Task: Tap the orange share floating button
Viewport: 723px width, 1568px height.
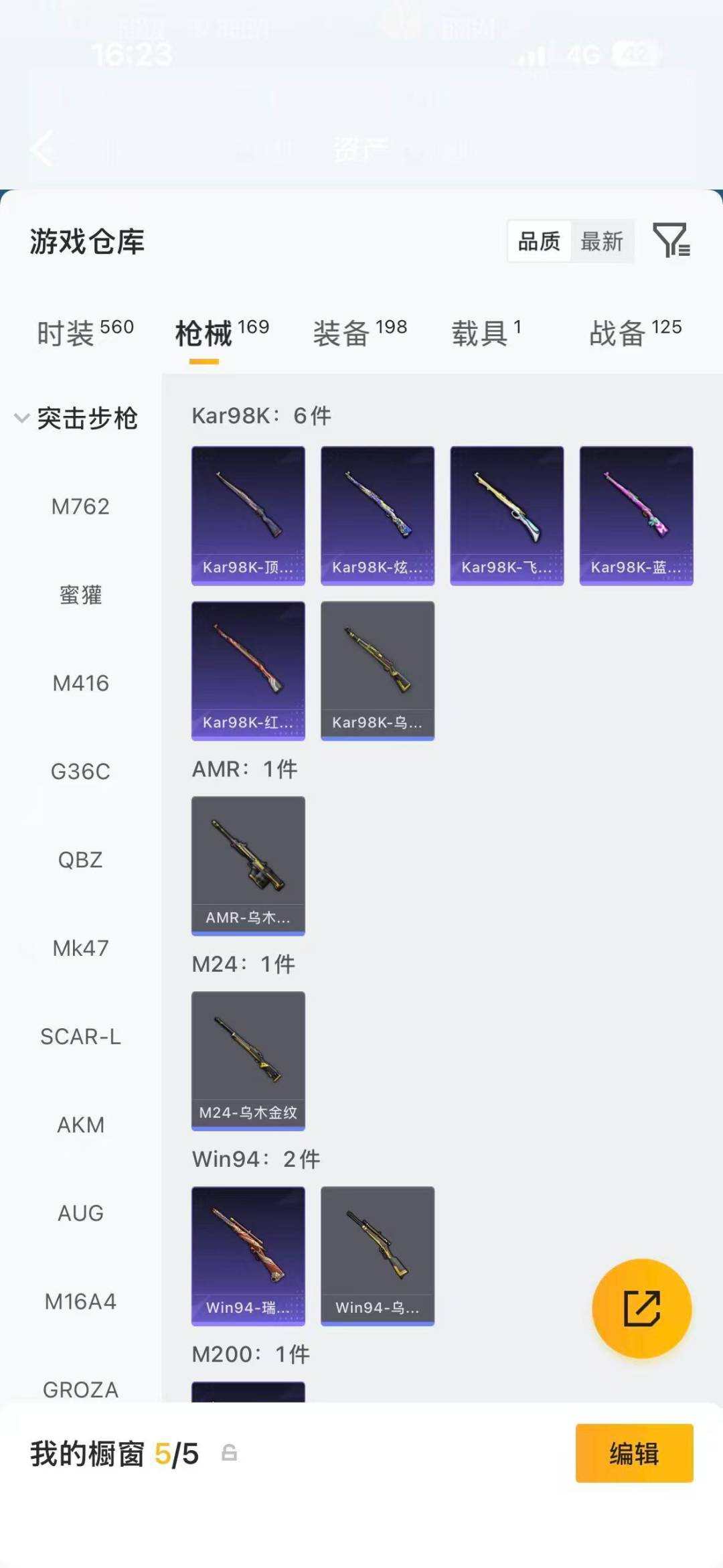Action: 641,1308
